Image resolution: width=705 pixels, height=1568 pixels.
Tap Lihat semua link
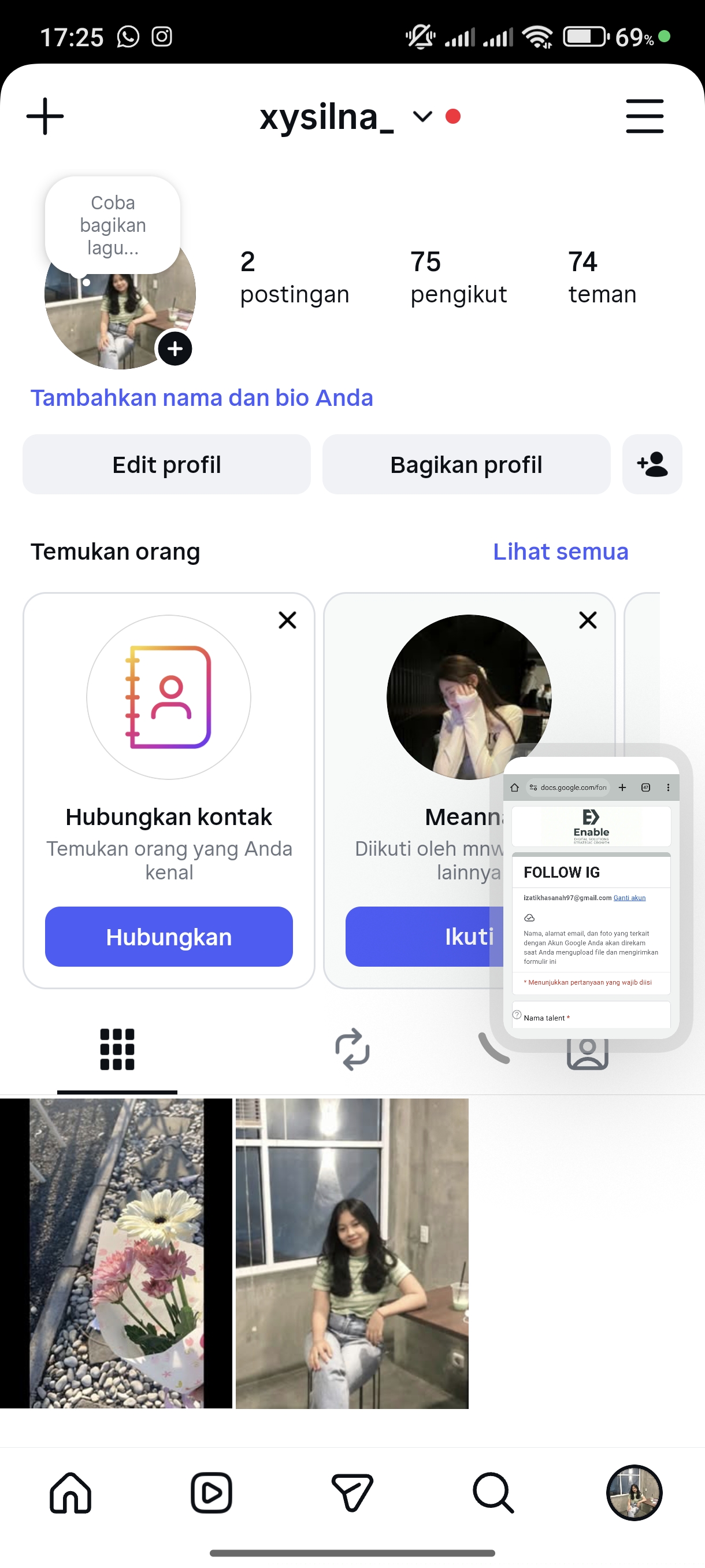(x=559, y=552)
